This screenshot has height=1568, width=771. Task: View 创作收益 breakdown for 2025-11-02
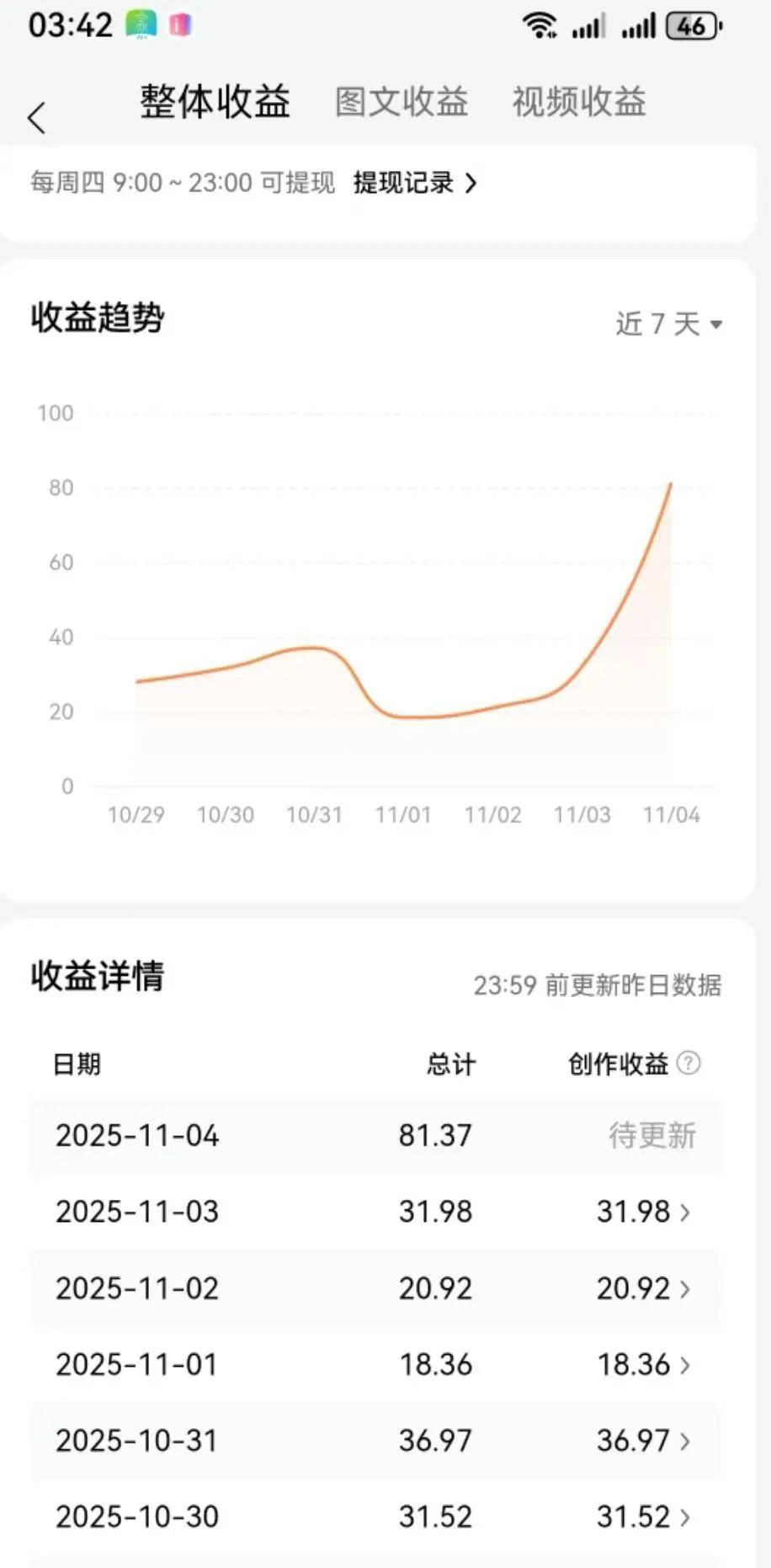[644, 1288]
